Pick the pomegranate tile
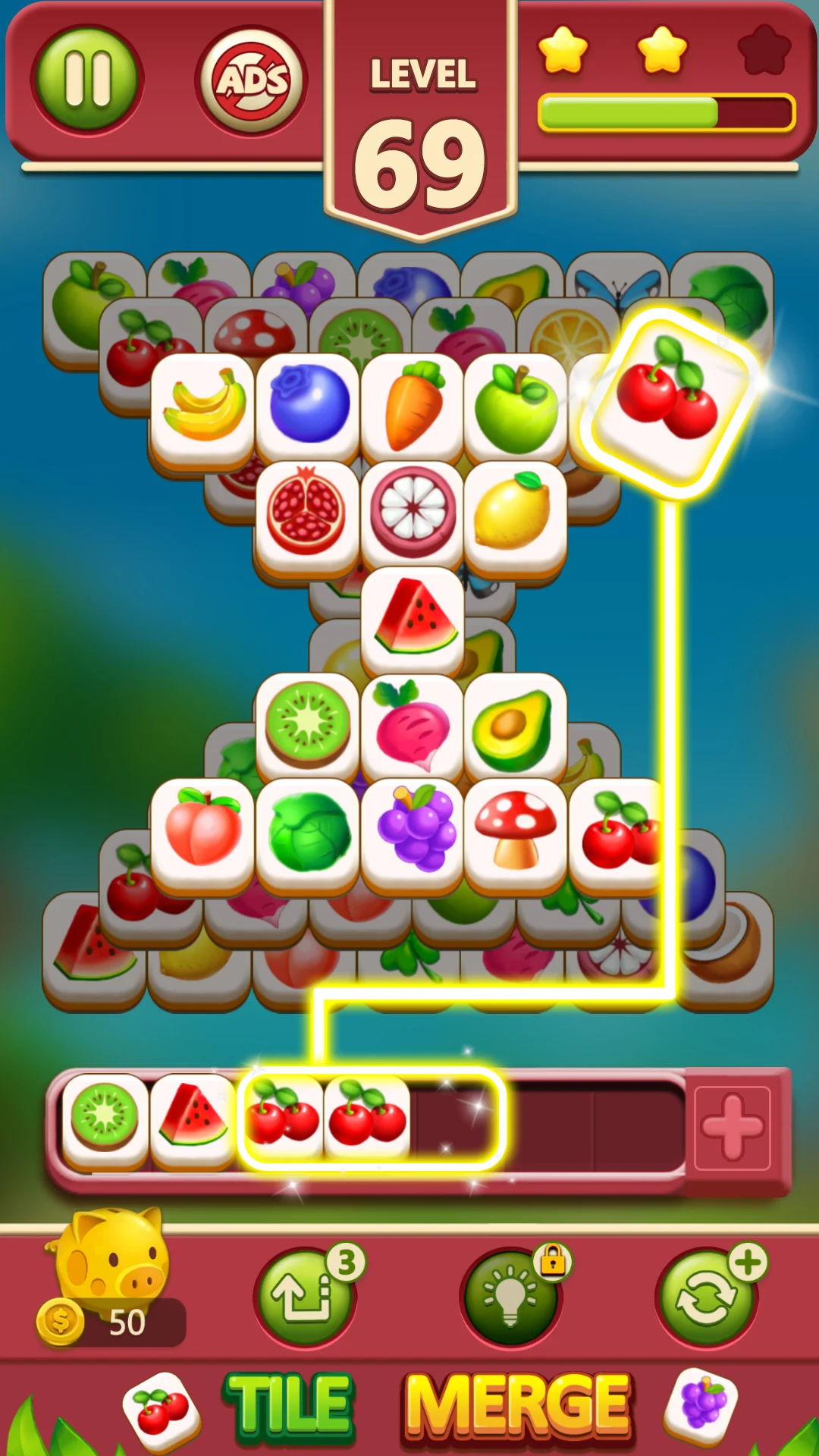The image size is (819, 1456). tap(306, 512)
